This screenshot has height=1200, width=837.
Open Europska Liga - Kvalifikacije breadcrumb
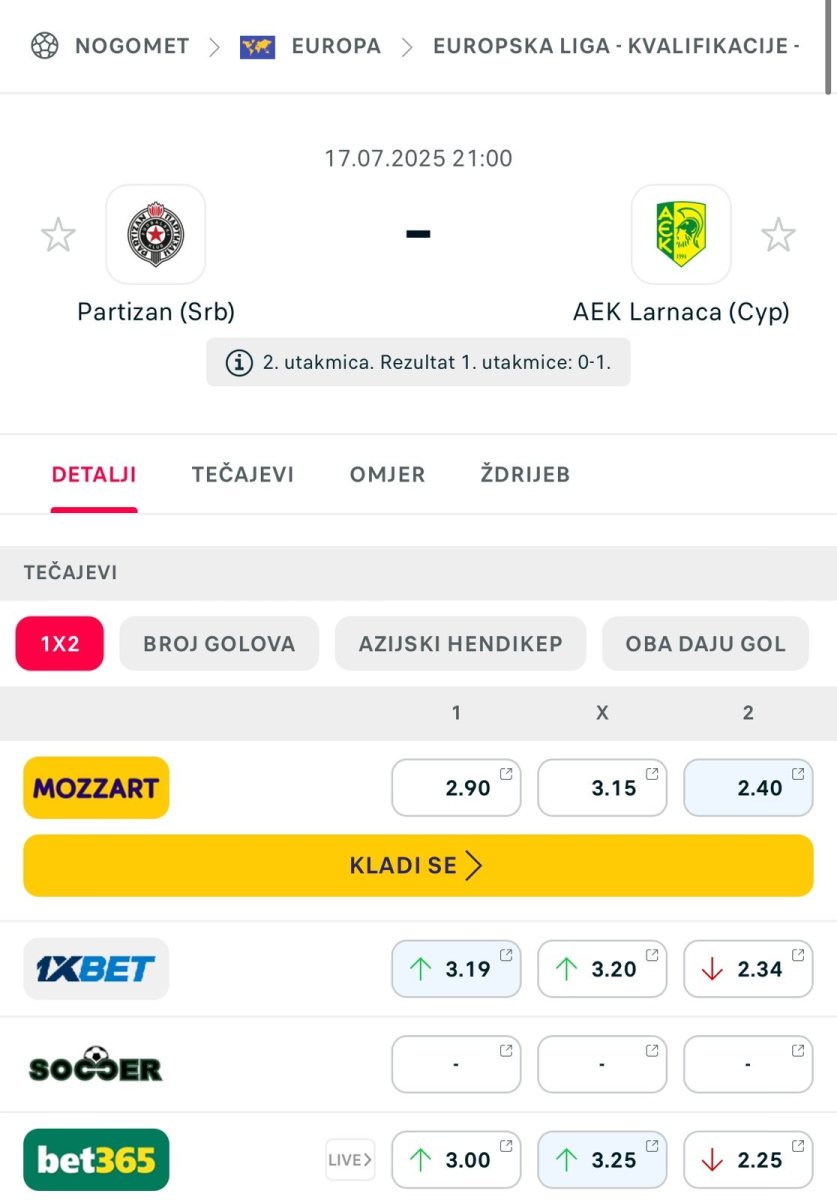(615, 46)
